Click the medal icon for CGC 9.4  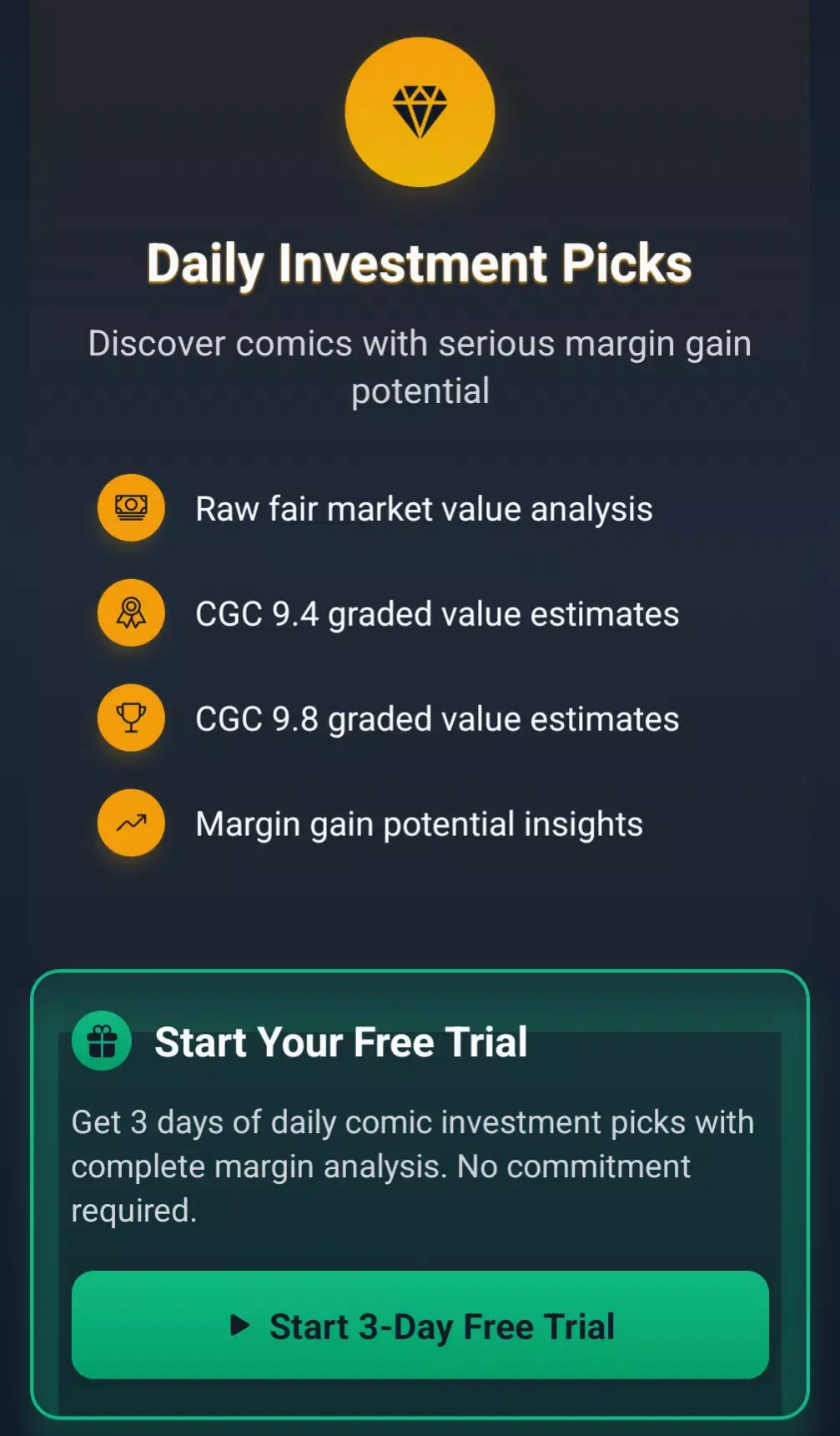point(131,613)
